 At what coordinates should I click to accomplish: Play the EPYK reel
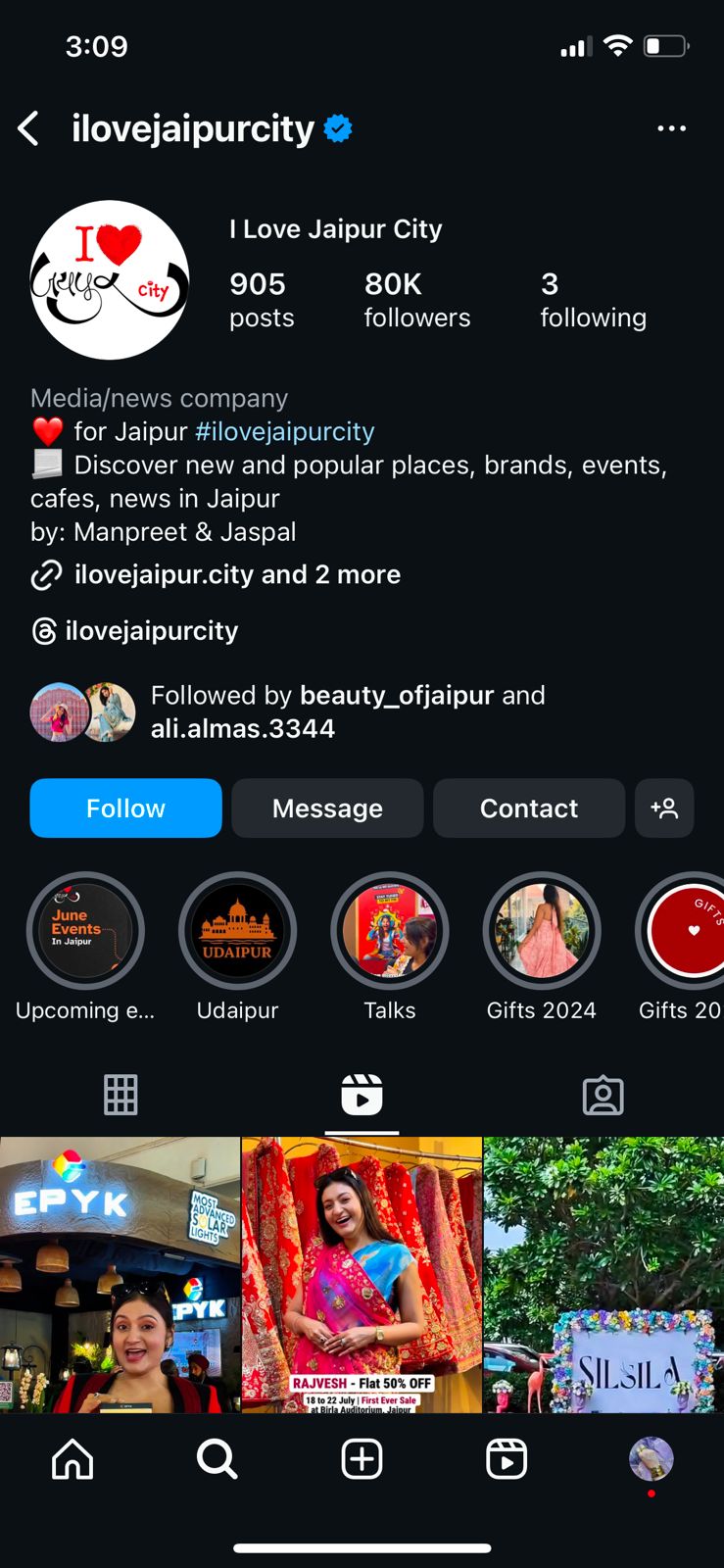tap(120, 1274)
